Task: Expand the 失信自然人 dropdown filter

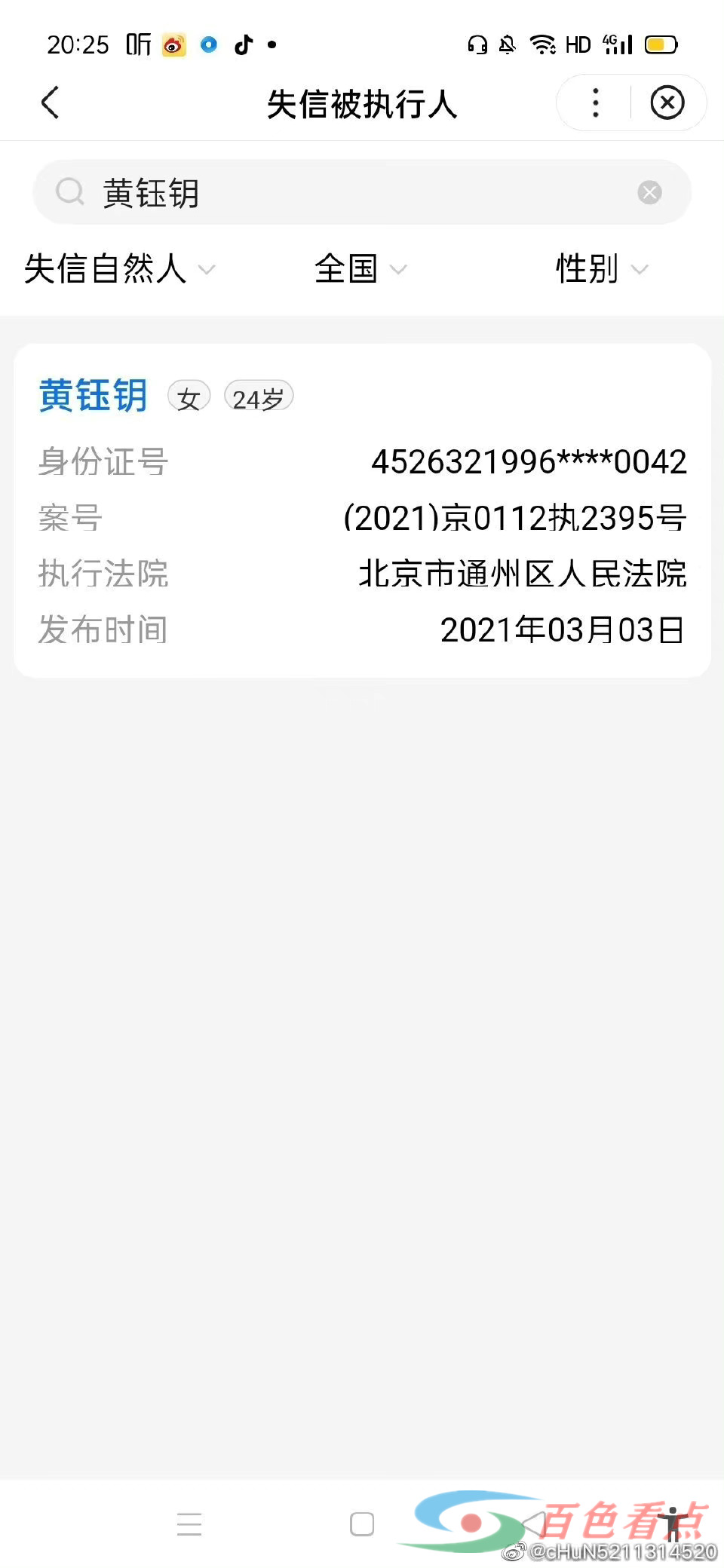Action: point(120,269)
